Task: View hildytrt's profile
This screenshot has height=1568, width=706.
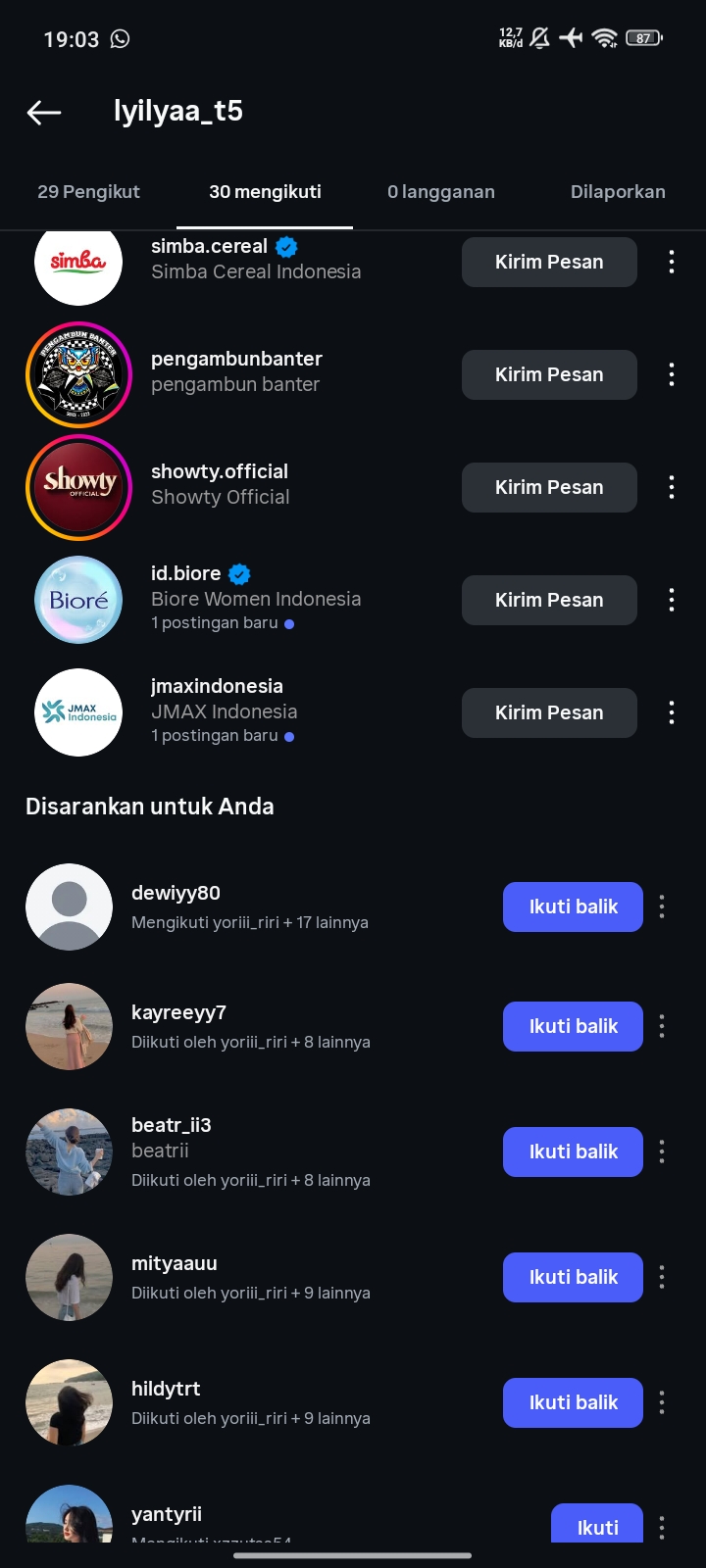Action: click(x=166, y=1390)
